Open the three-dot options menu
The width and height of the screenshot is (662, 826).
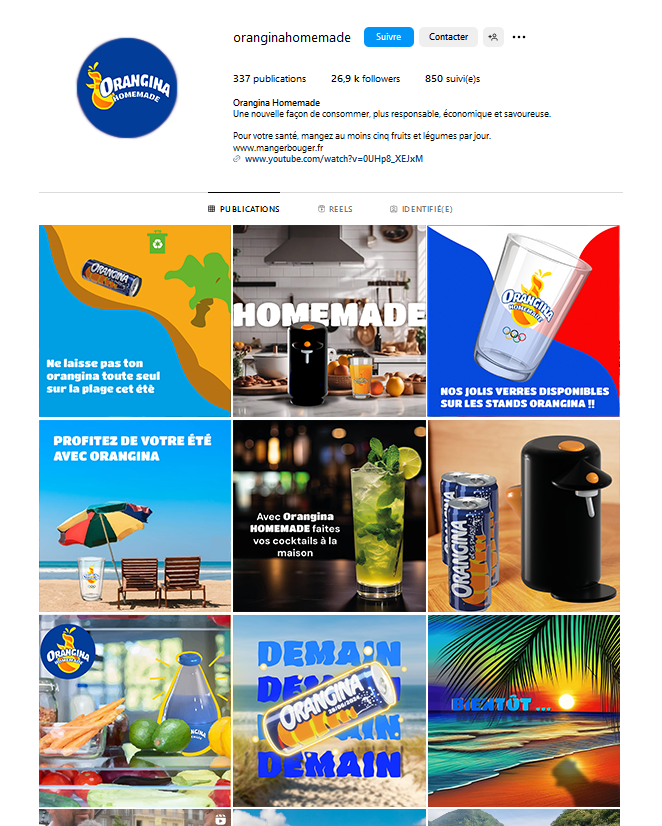519,37
